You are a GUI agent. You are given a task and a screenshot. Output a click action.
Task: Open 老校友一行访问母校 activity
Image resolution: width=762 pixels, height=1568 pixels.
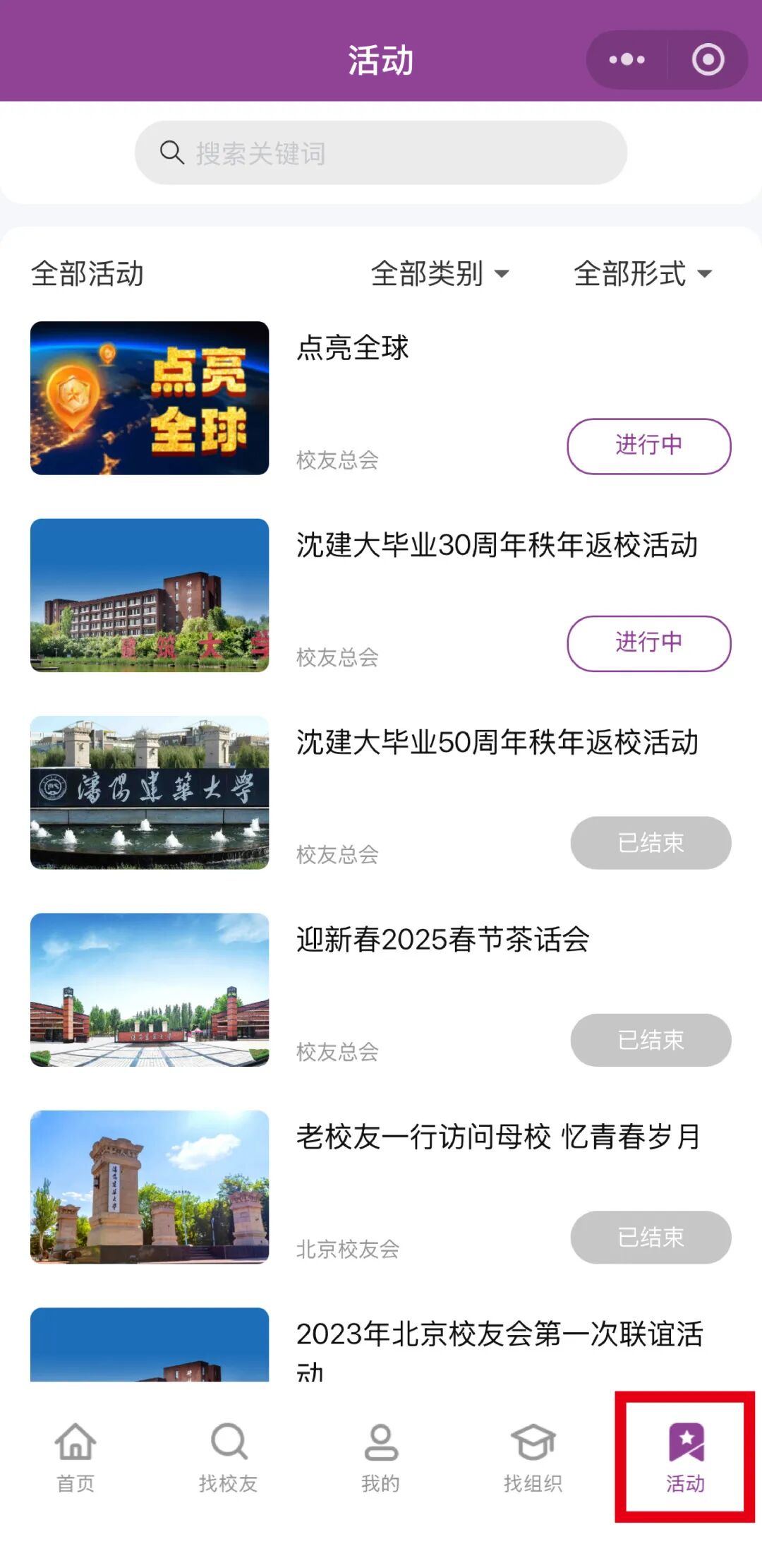tap(497, 1137)
